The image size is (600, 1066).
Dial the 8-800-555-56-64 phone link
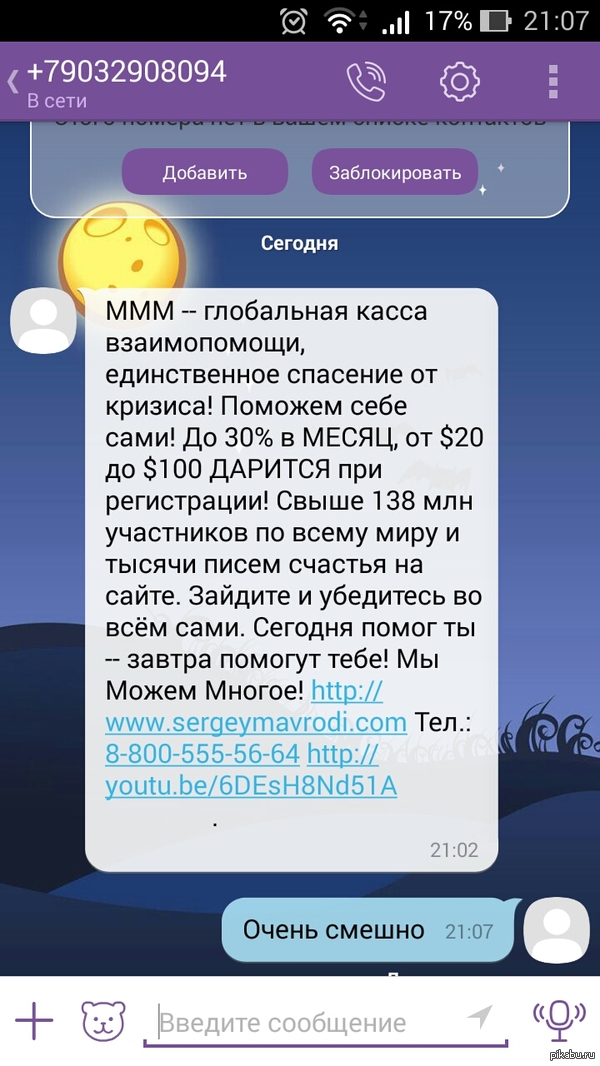coord(202,754)
